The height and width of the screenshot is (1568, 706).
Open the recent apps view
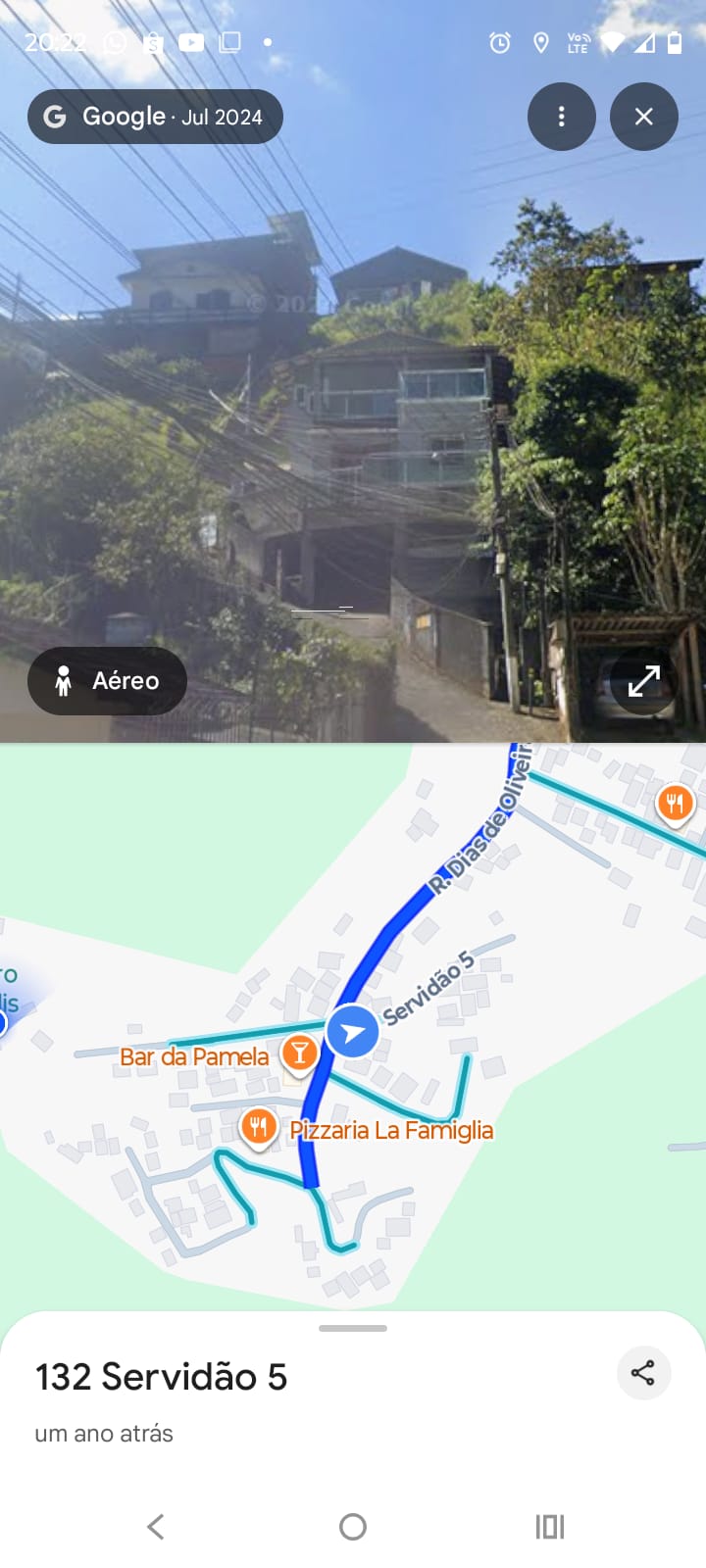(x=549, y=1526)
